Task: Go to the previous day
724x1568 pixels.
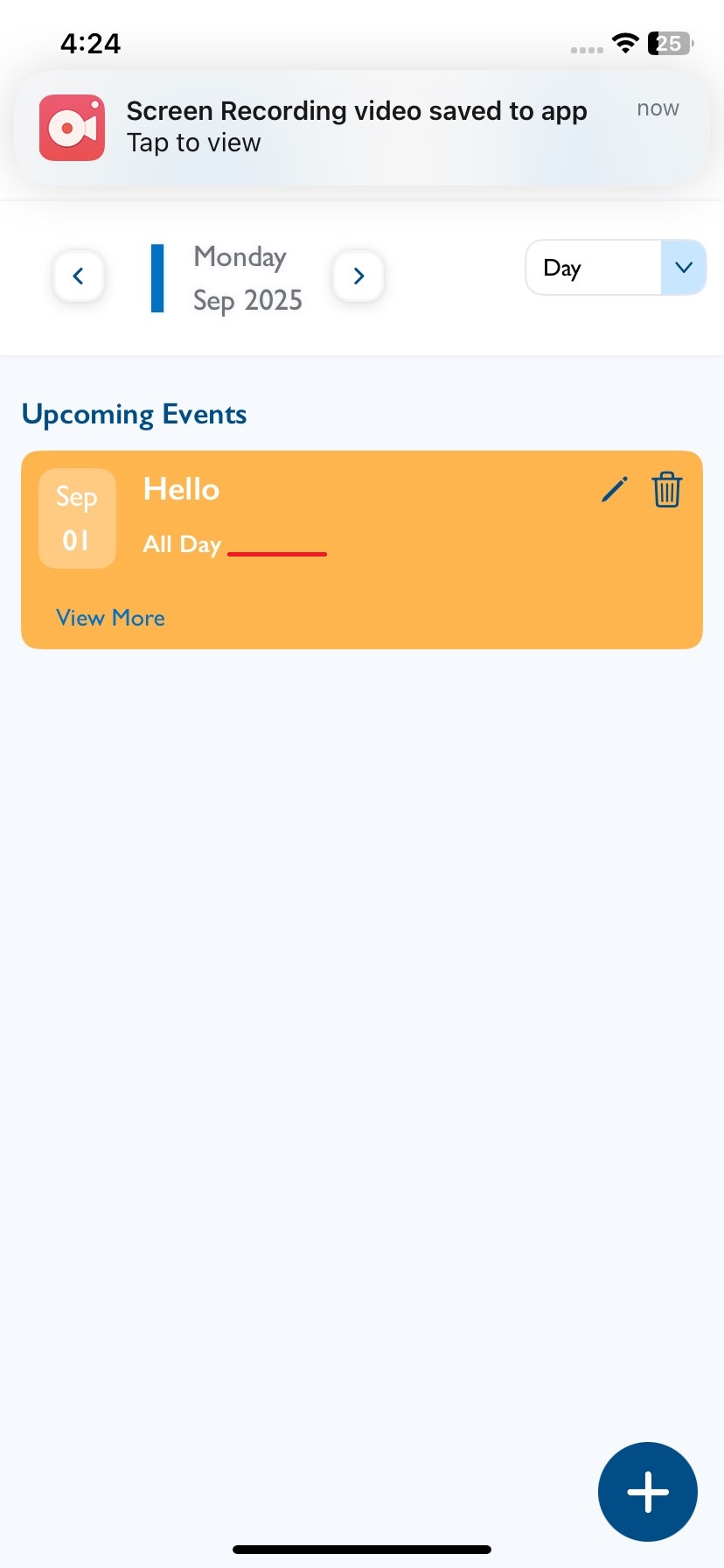Action: click(79, 276)
